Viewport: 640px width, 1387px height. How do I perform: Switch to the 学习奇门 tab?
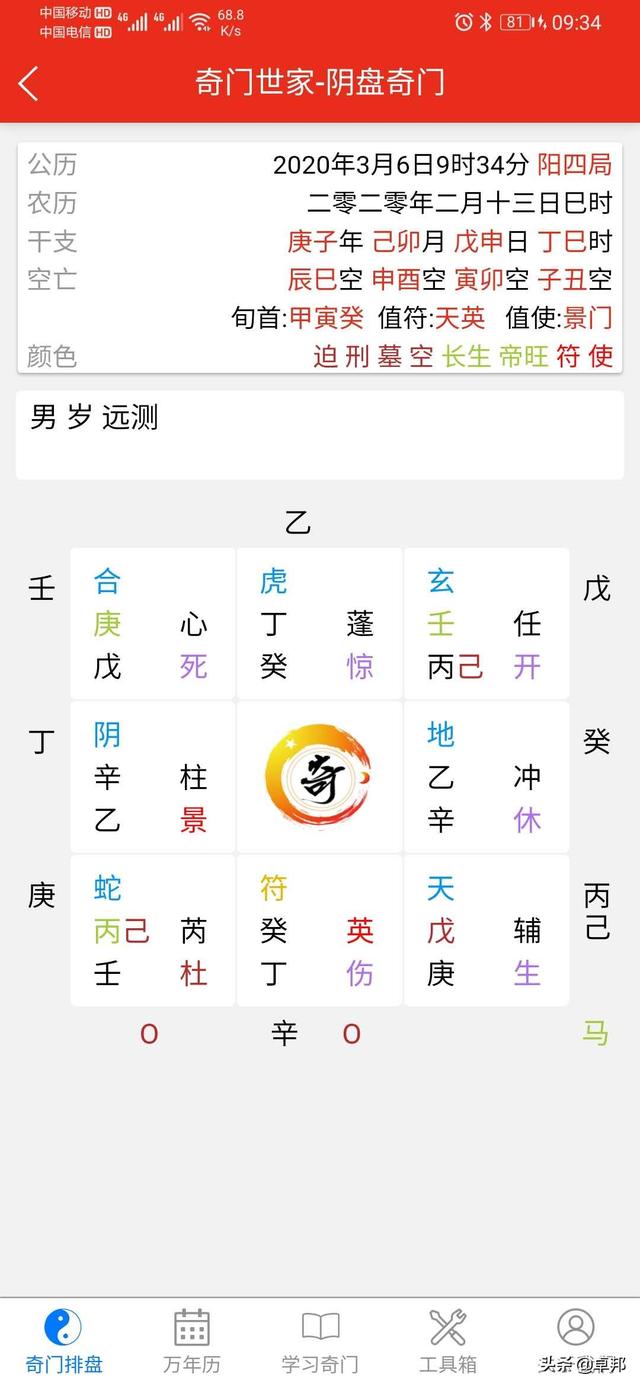(320, 1340)
